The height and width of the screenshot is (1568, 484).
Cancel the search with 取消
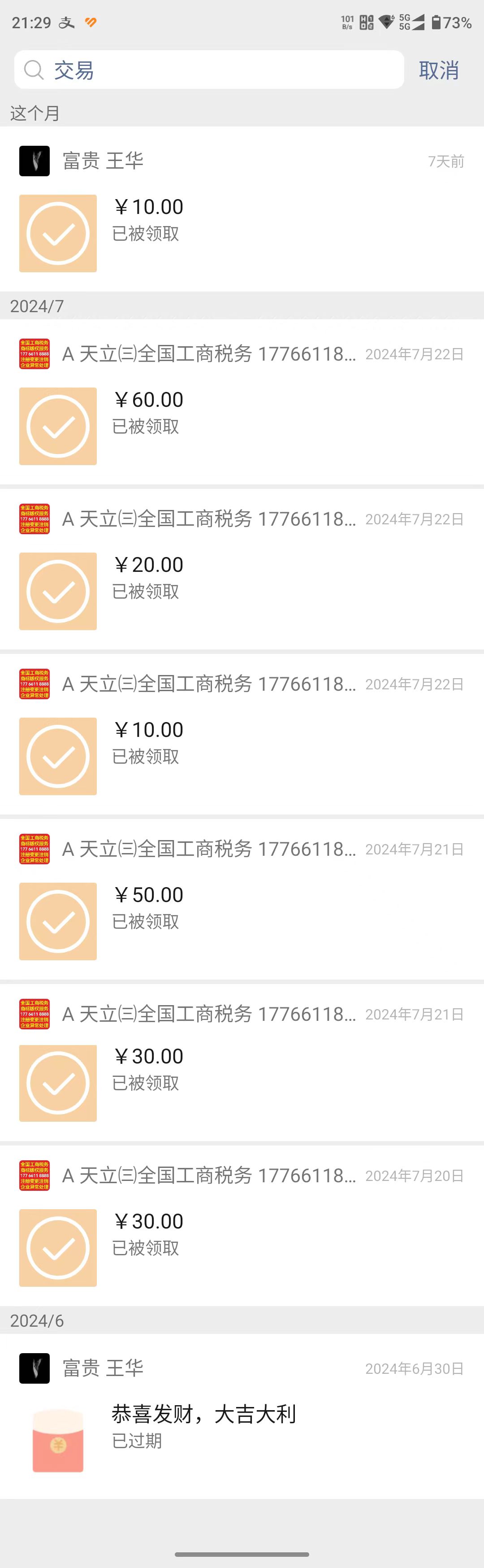tap(438, 70)
